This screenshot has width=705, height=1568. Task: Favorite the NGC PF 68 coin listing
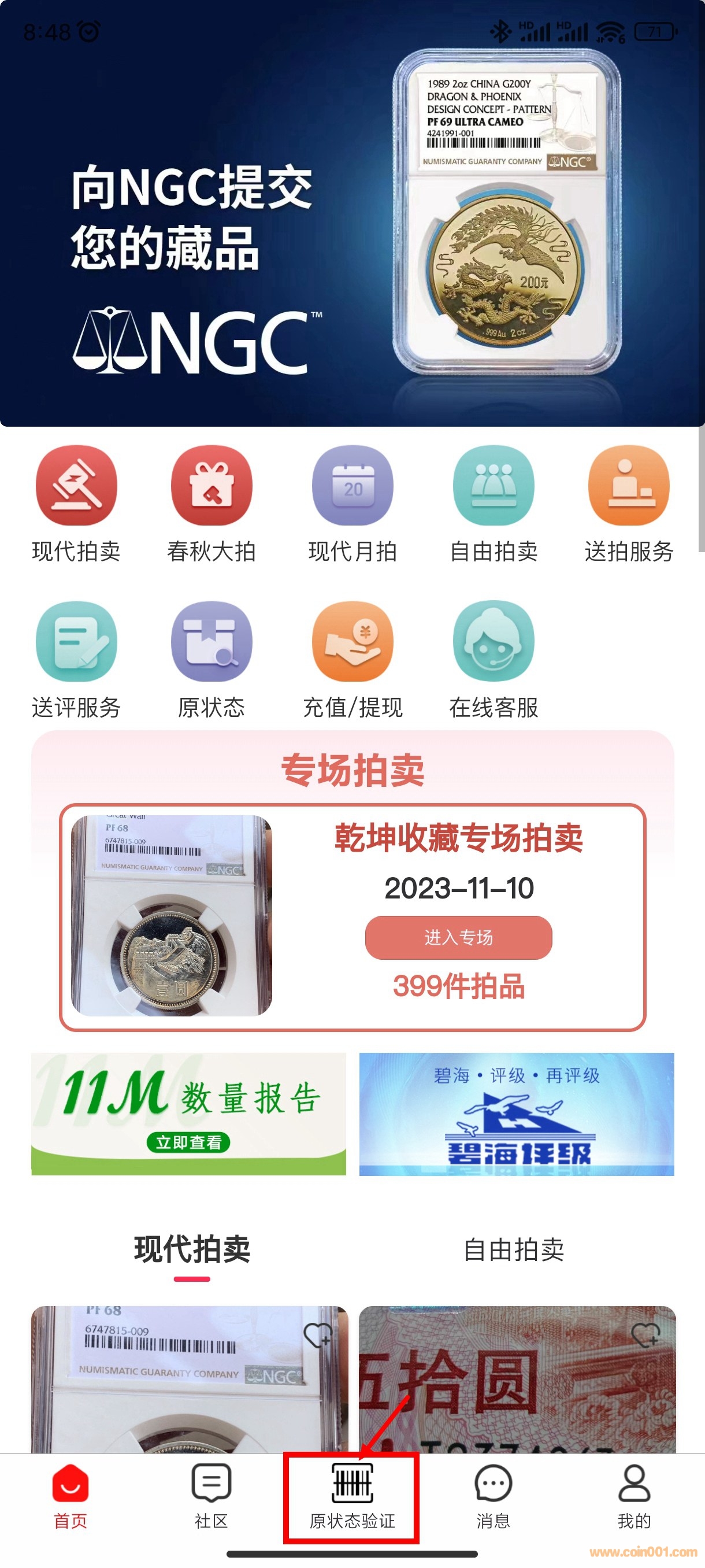click(x=317, y=1336)
